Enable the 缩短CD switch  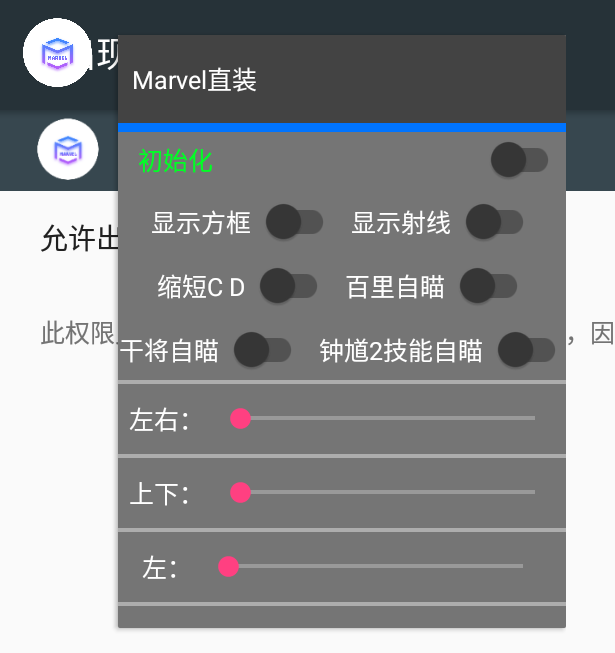point(288,287)
